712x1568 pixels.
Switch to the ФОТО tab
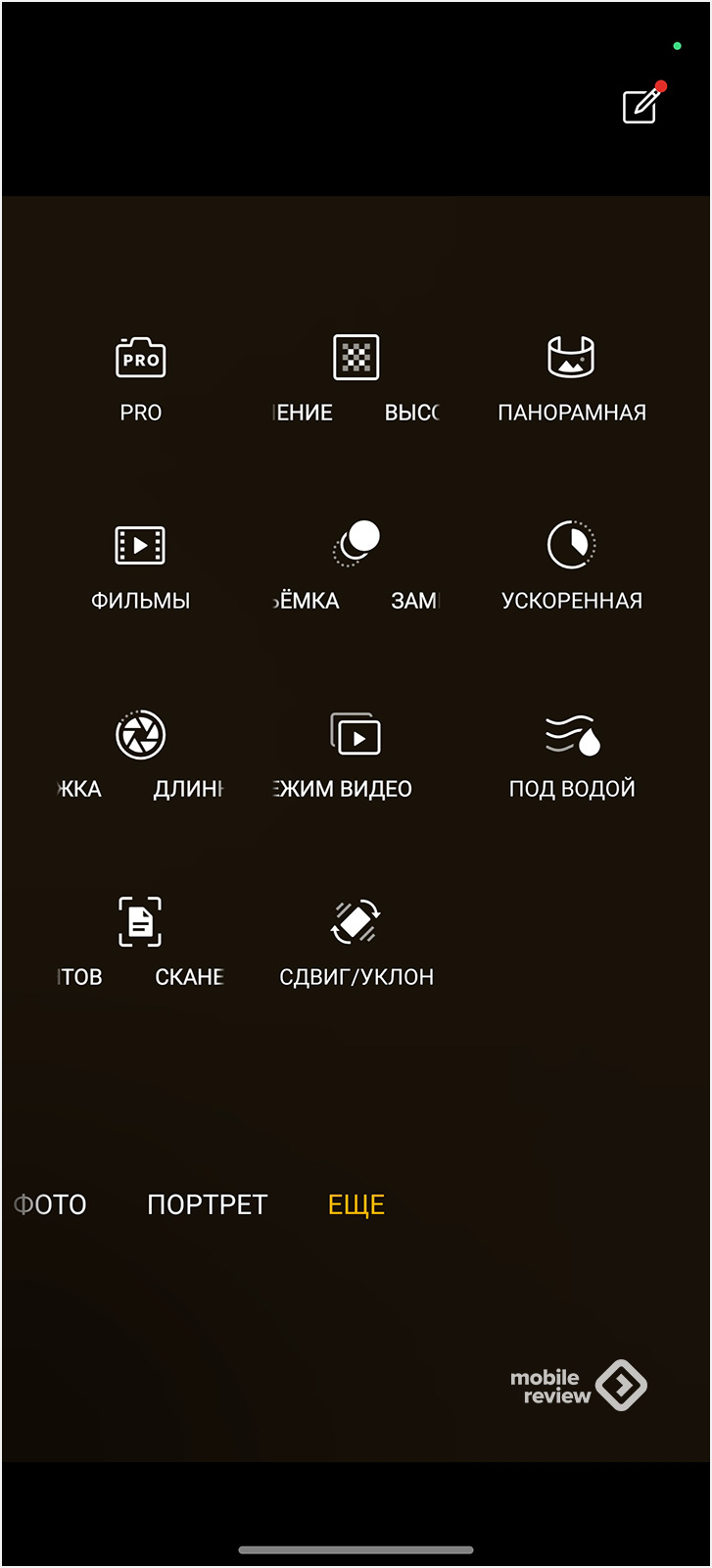[x=51, y=1204]
